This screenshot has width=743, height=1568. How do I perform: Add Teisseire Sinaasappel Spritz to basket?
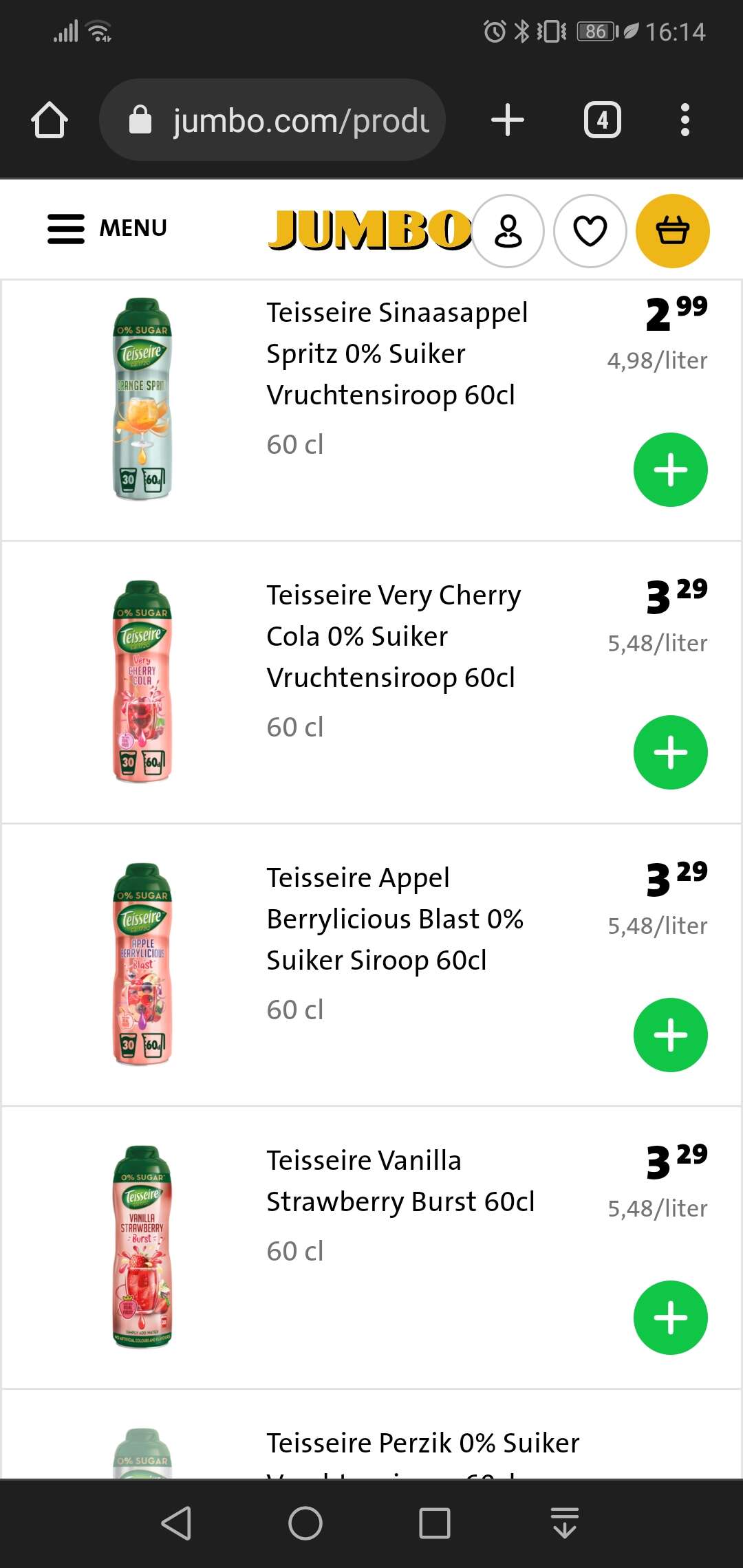point(671,470)
